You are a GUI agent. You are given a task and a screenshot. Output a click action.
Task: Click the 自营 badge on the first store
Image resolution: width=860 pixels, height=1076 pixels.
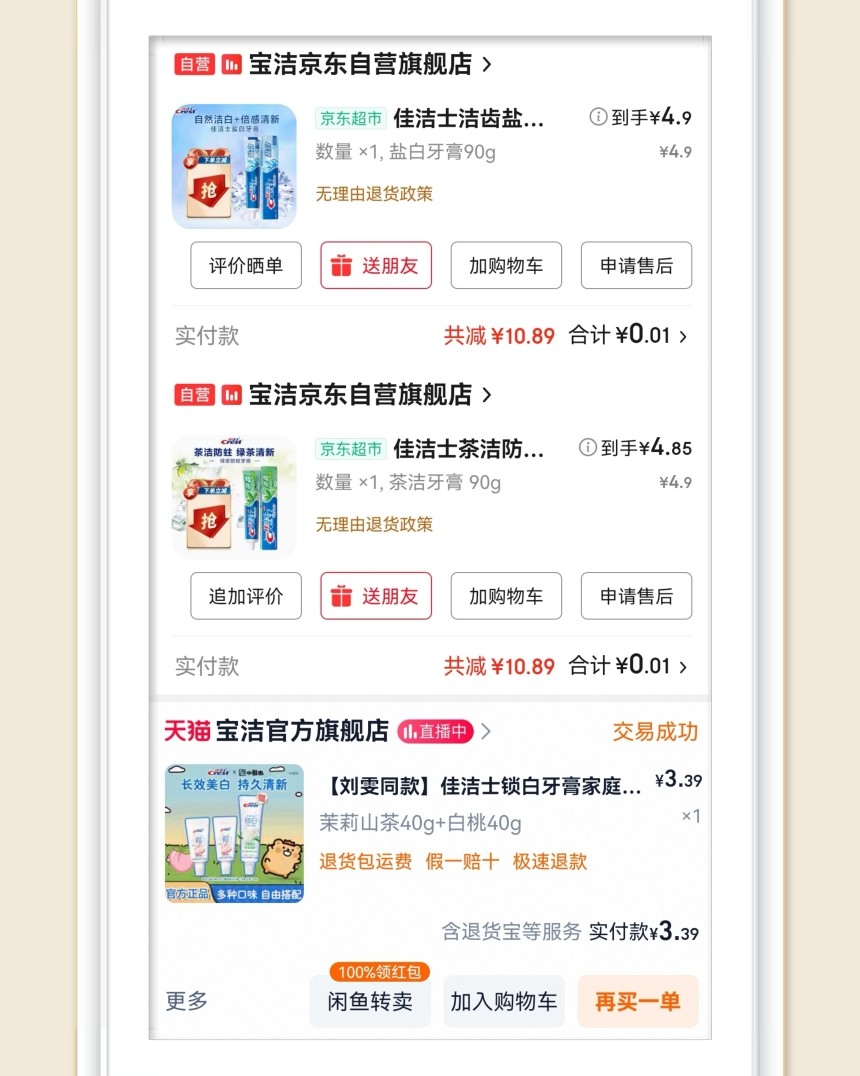[194, 63]
